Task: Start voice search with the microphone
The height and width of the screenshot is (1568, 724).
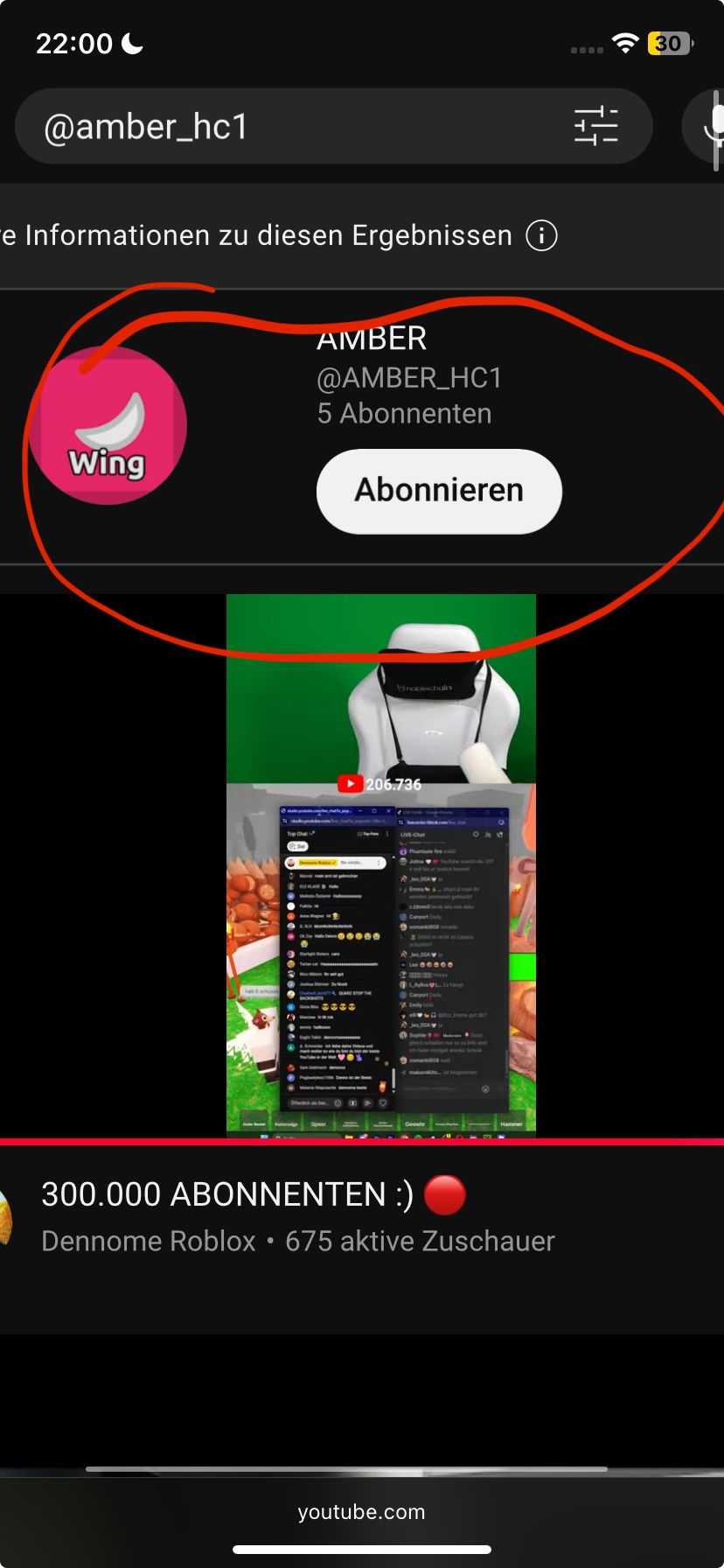Action: [710, 126]
